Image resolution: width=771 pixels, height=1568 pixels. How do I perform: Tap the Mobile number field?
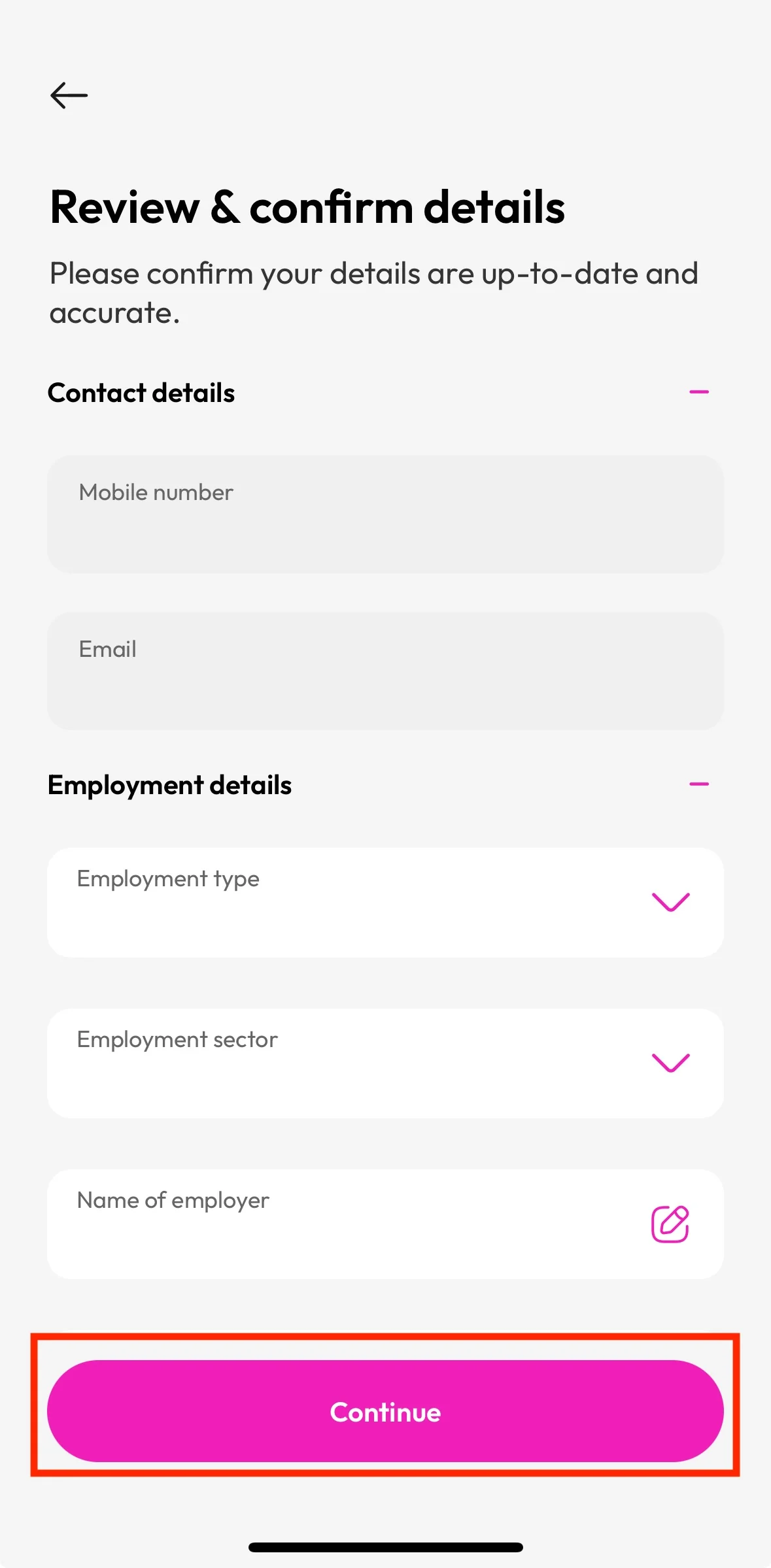pos(385,514)
